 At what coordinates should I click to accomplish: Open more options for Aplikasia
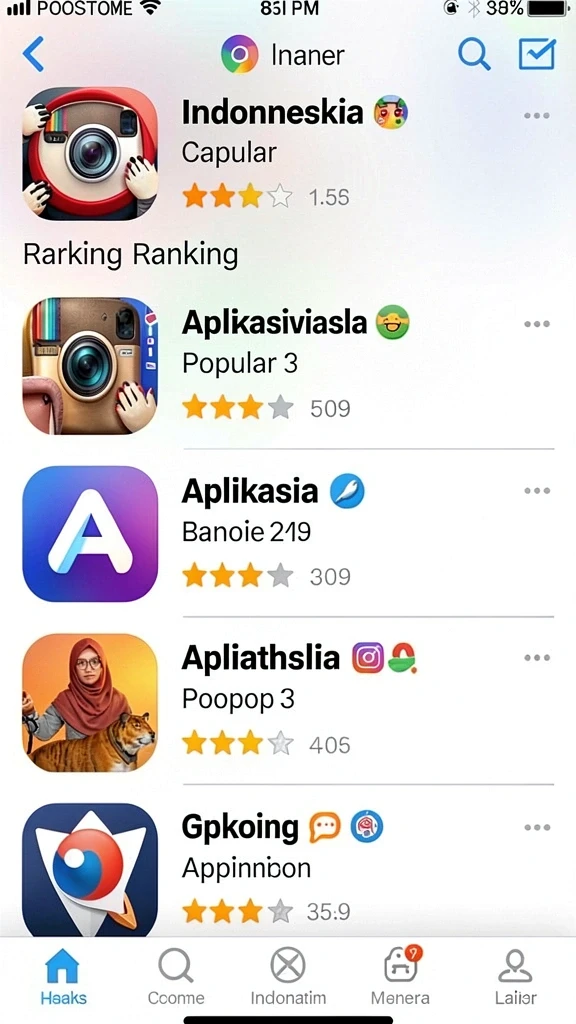(x=536, y=490)
